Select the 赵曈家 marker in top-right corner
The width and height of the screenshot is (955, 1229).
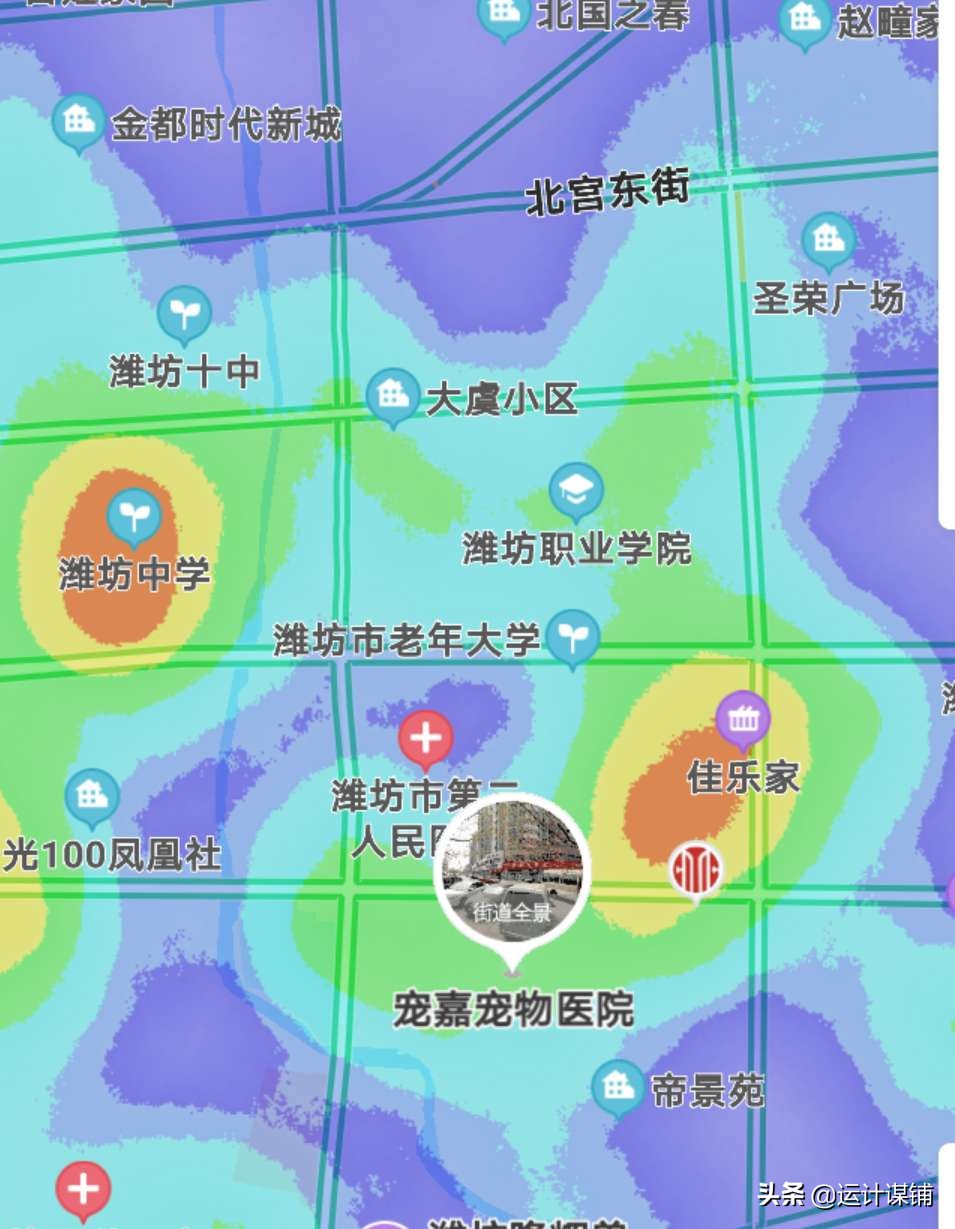point(806,20)
